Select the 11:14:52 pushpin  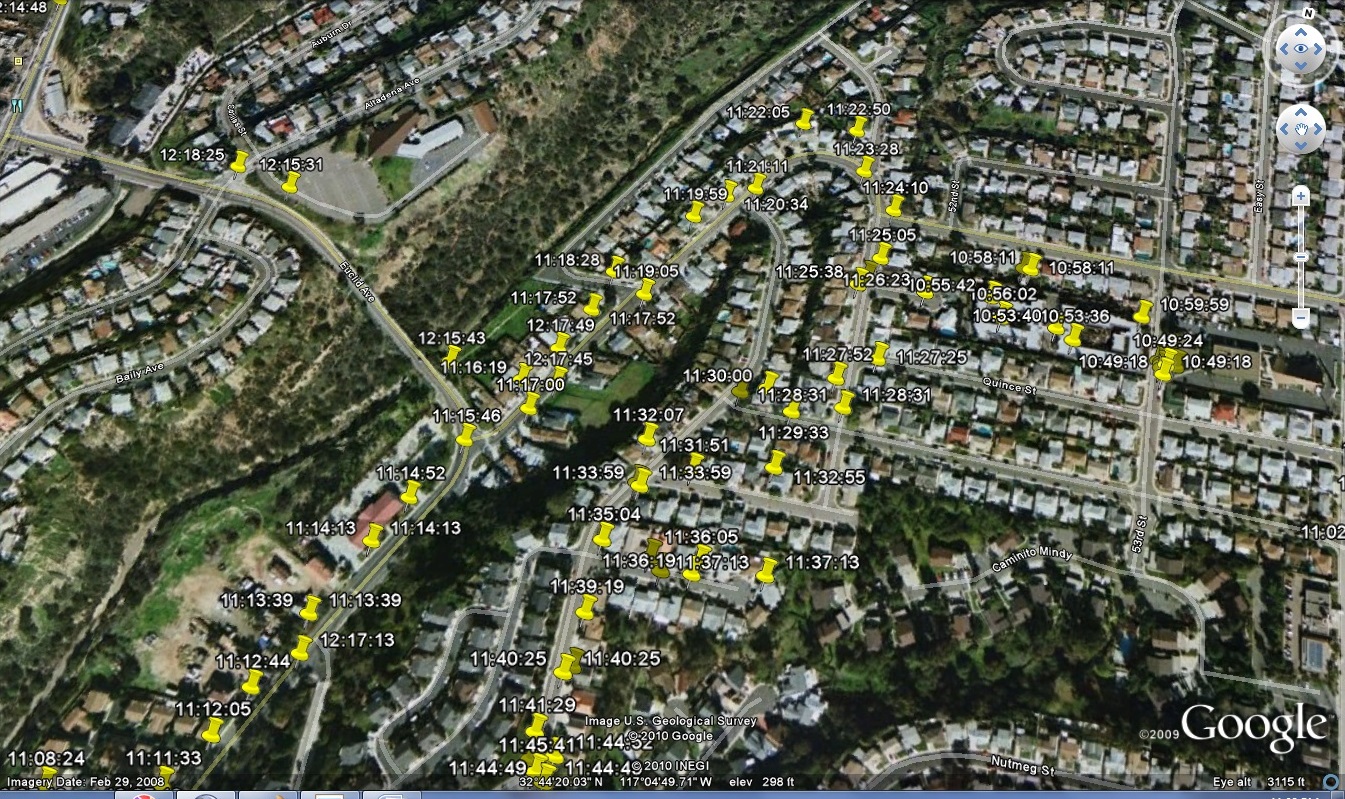click(410, 491)
